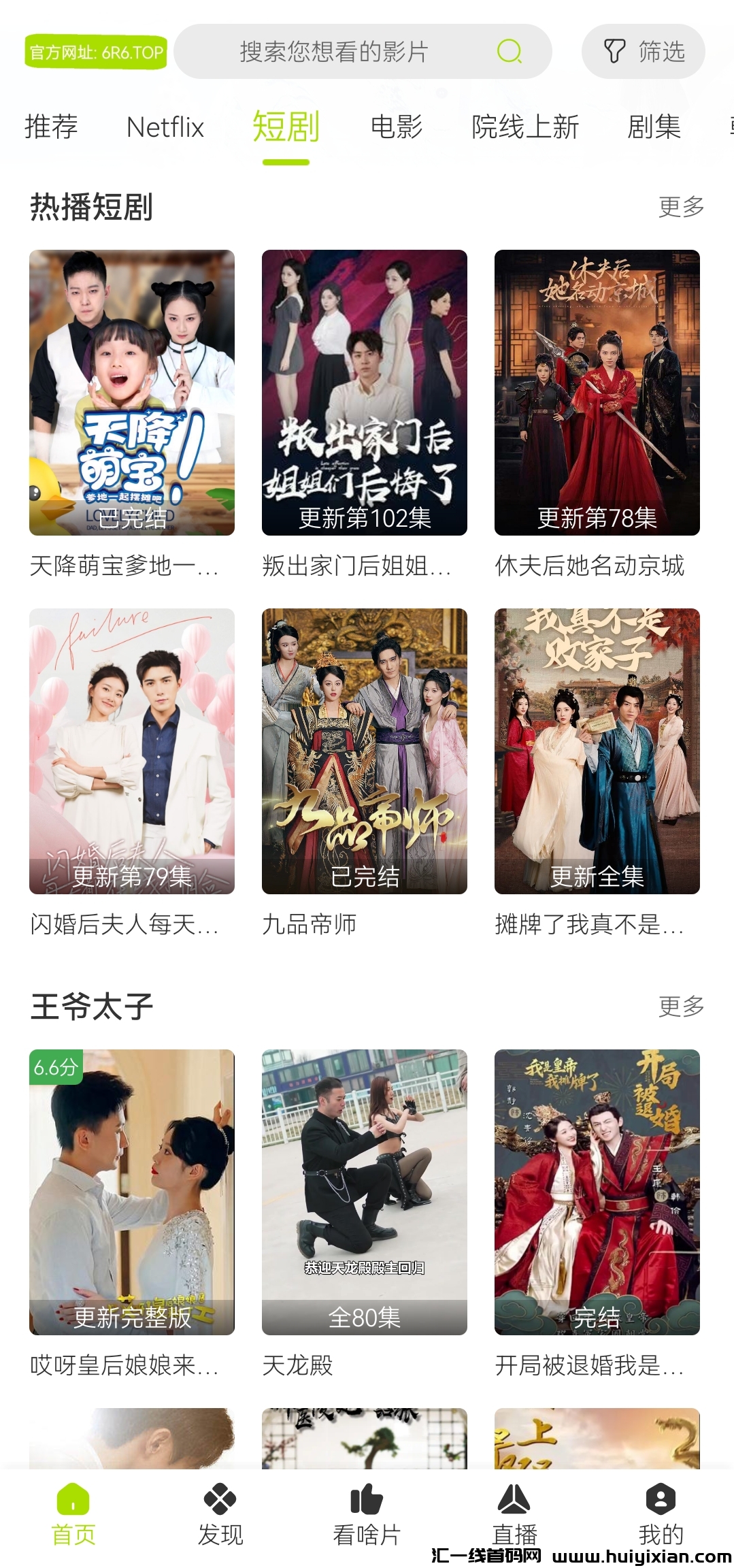Switch to the 看啥片 tab
734x1568 pixels.
tap(367, 1514)
